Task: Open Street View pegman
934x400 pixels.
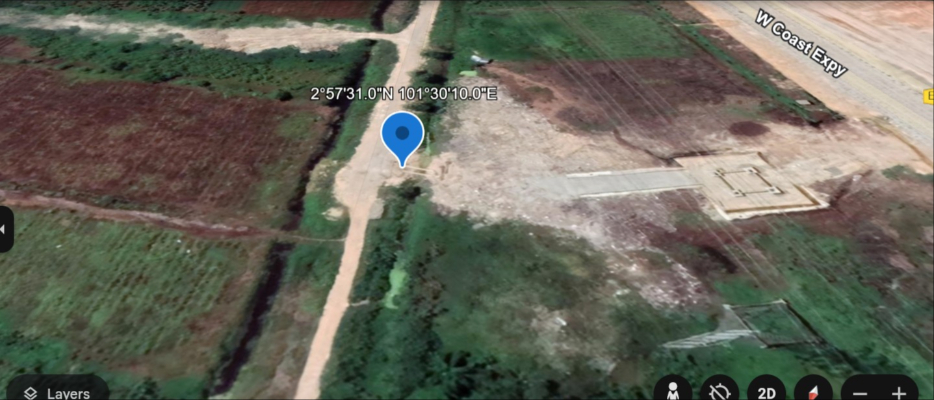Action: (674, 391)
